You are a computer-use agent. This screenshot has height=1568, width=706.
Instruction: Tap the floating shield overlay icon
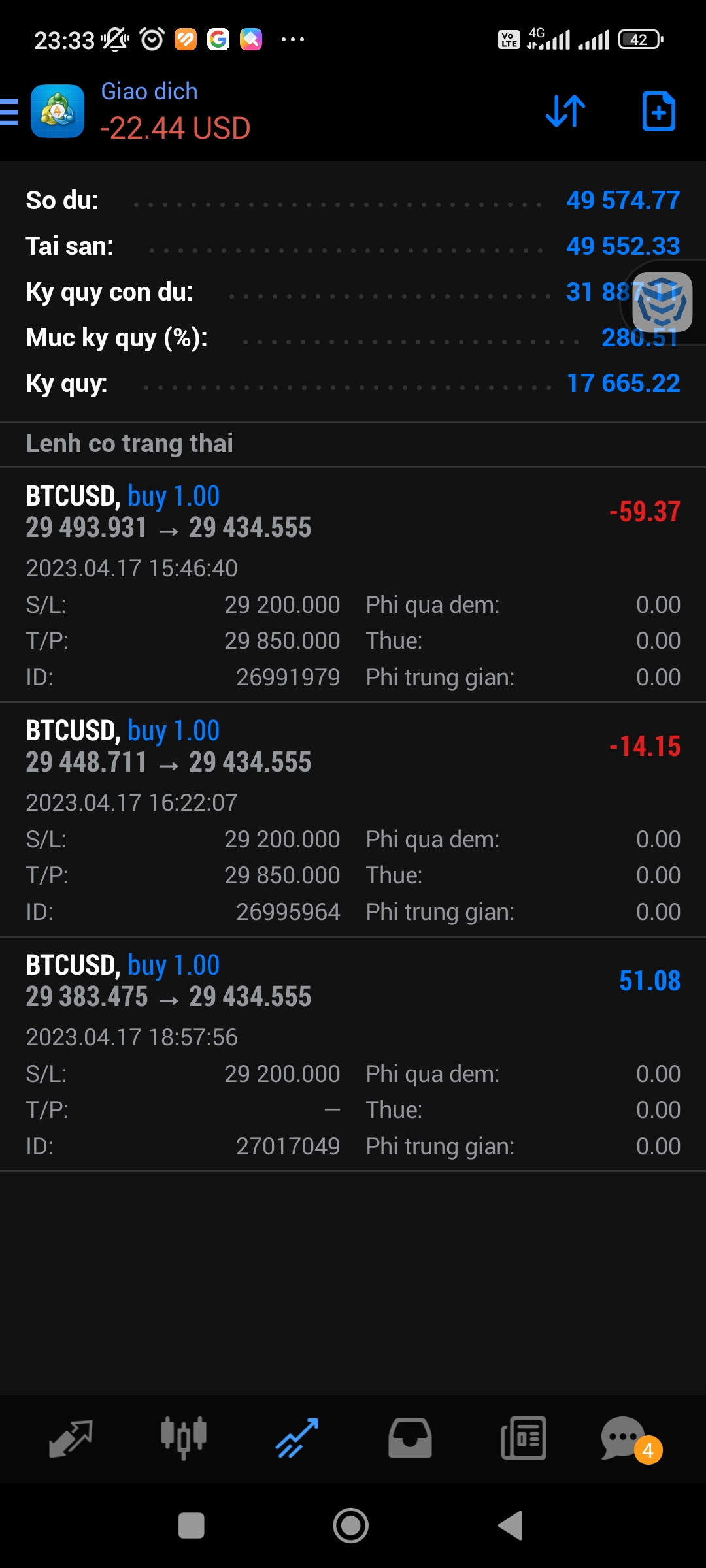click(x=662, y=302)
